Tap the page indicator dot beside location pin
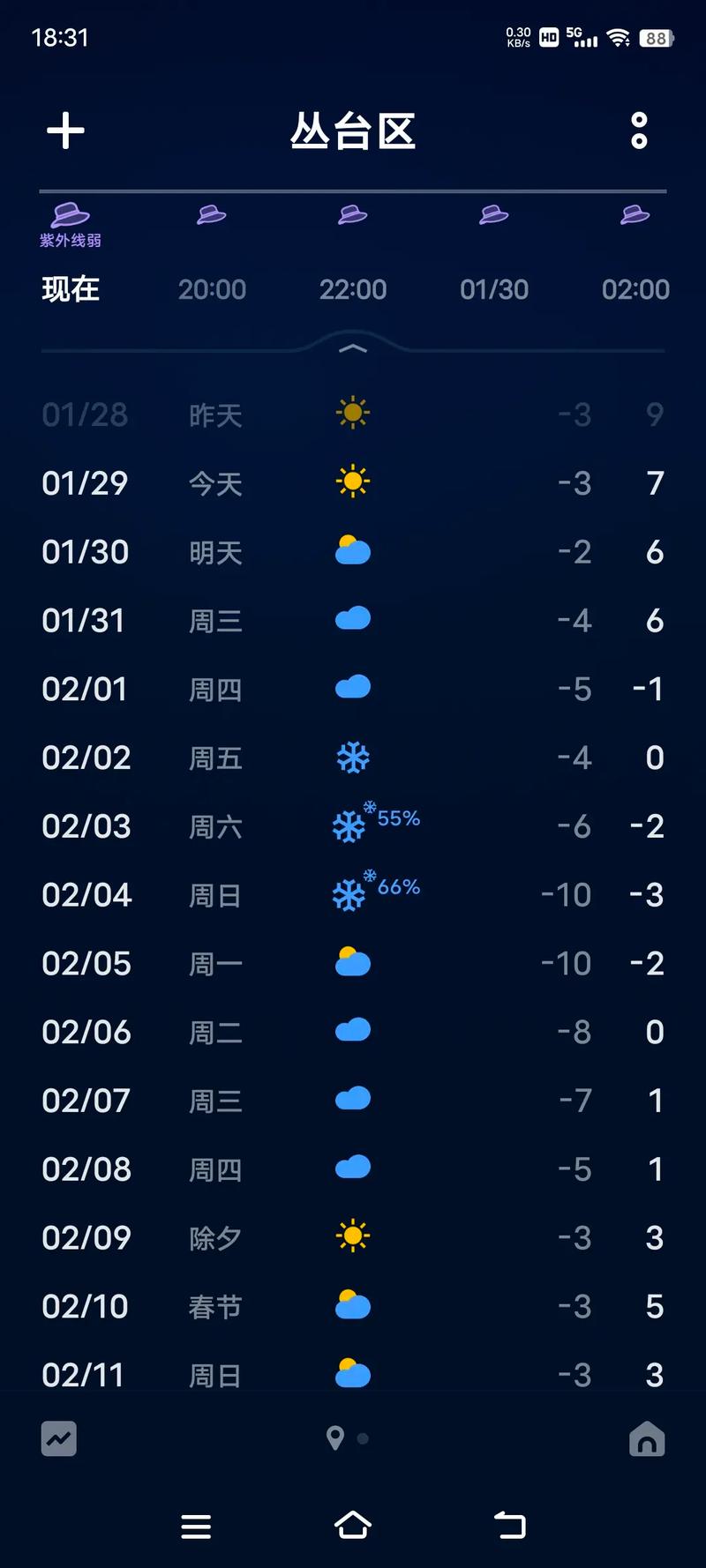The image size is (706, 1568). (362, 1439)
